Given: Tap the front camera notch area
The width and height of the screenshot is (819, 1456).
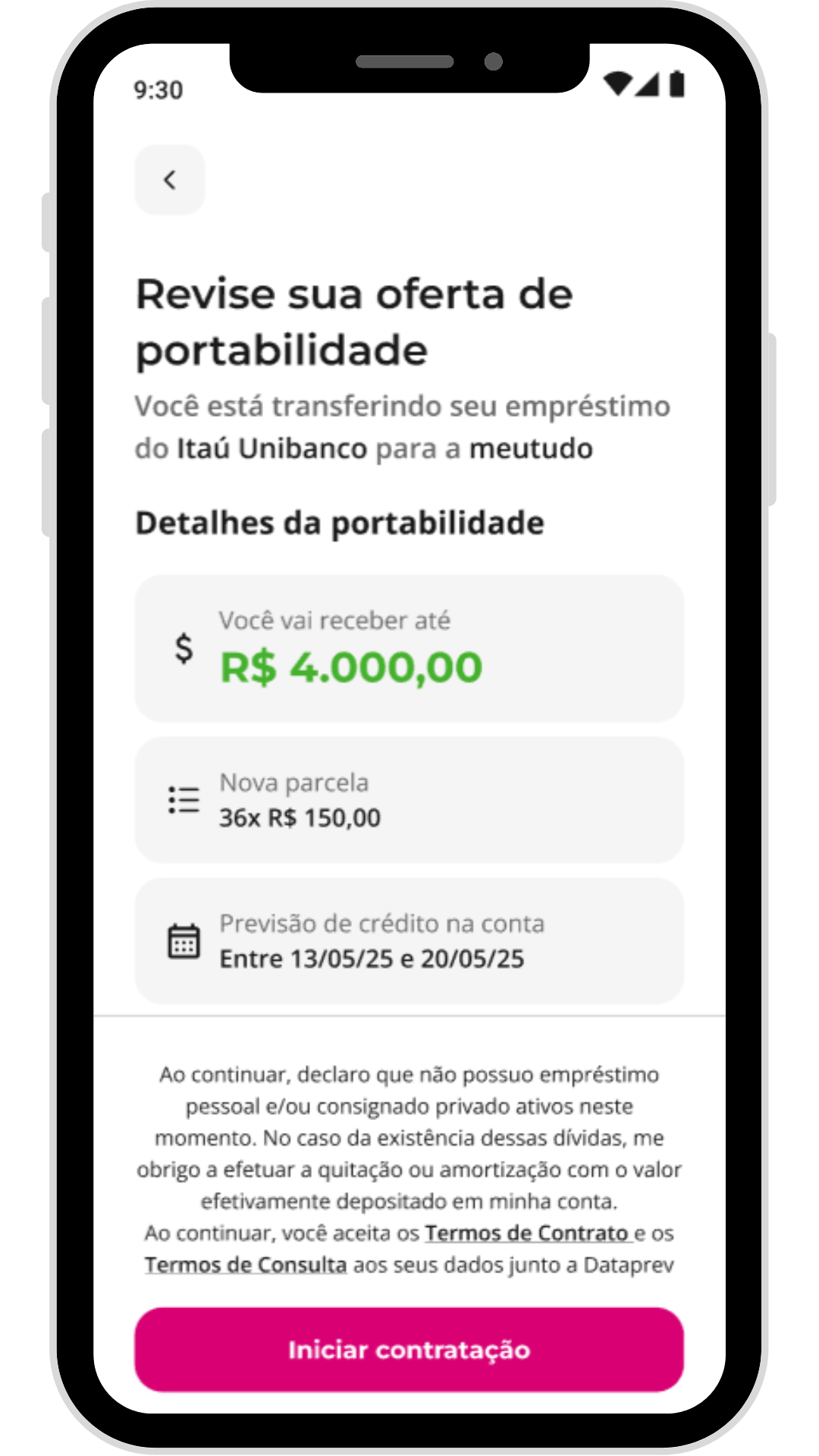Looking at the screenshot, I should click(x=494, y=61).
